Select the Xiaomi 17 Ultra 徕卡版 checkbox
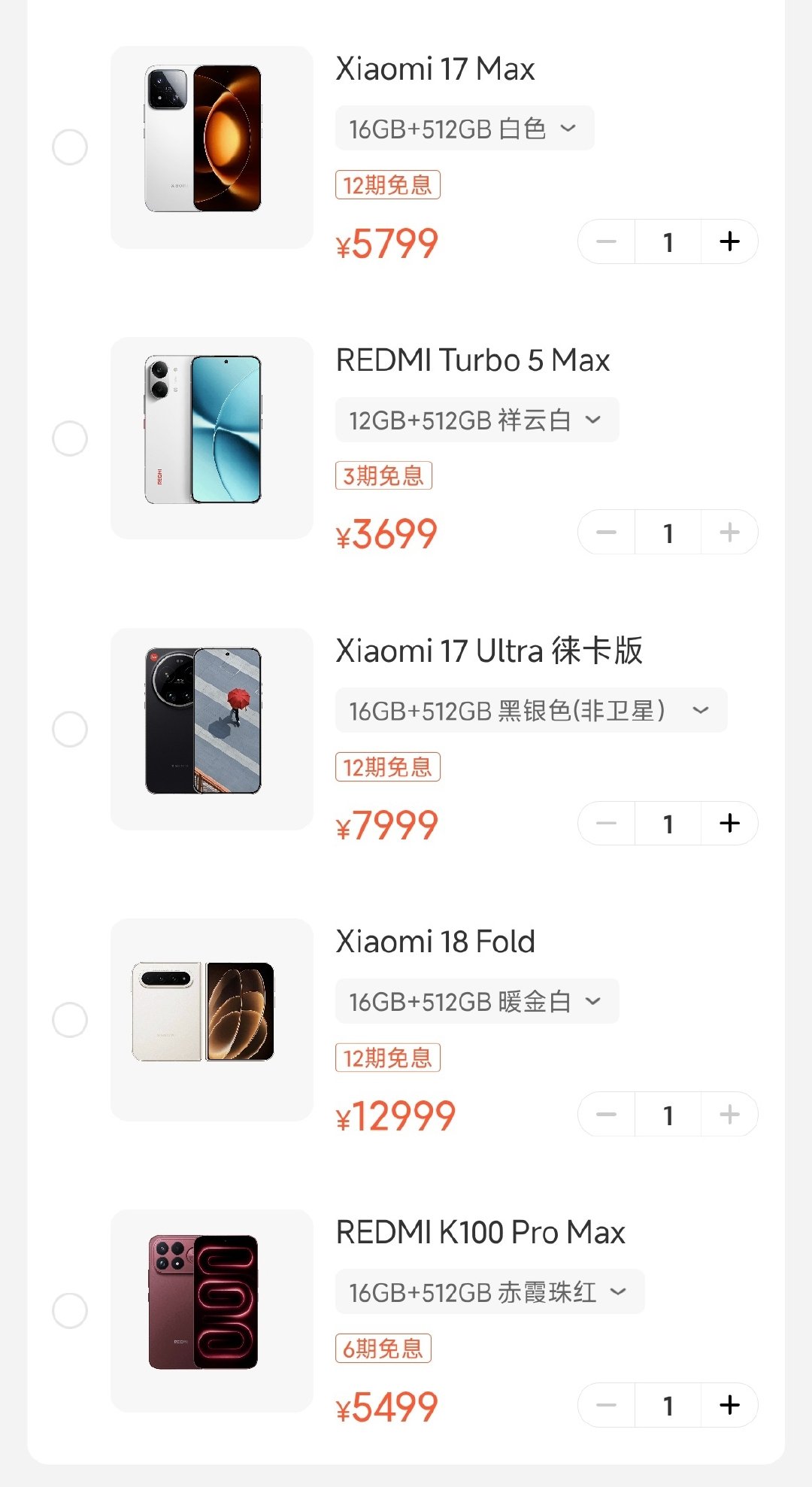812x1487 pixels. tap(70, 729)
